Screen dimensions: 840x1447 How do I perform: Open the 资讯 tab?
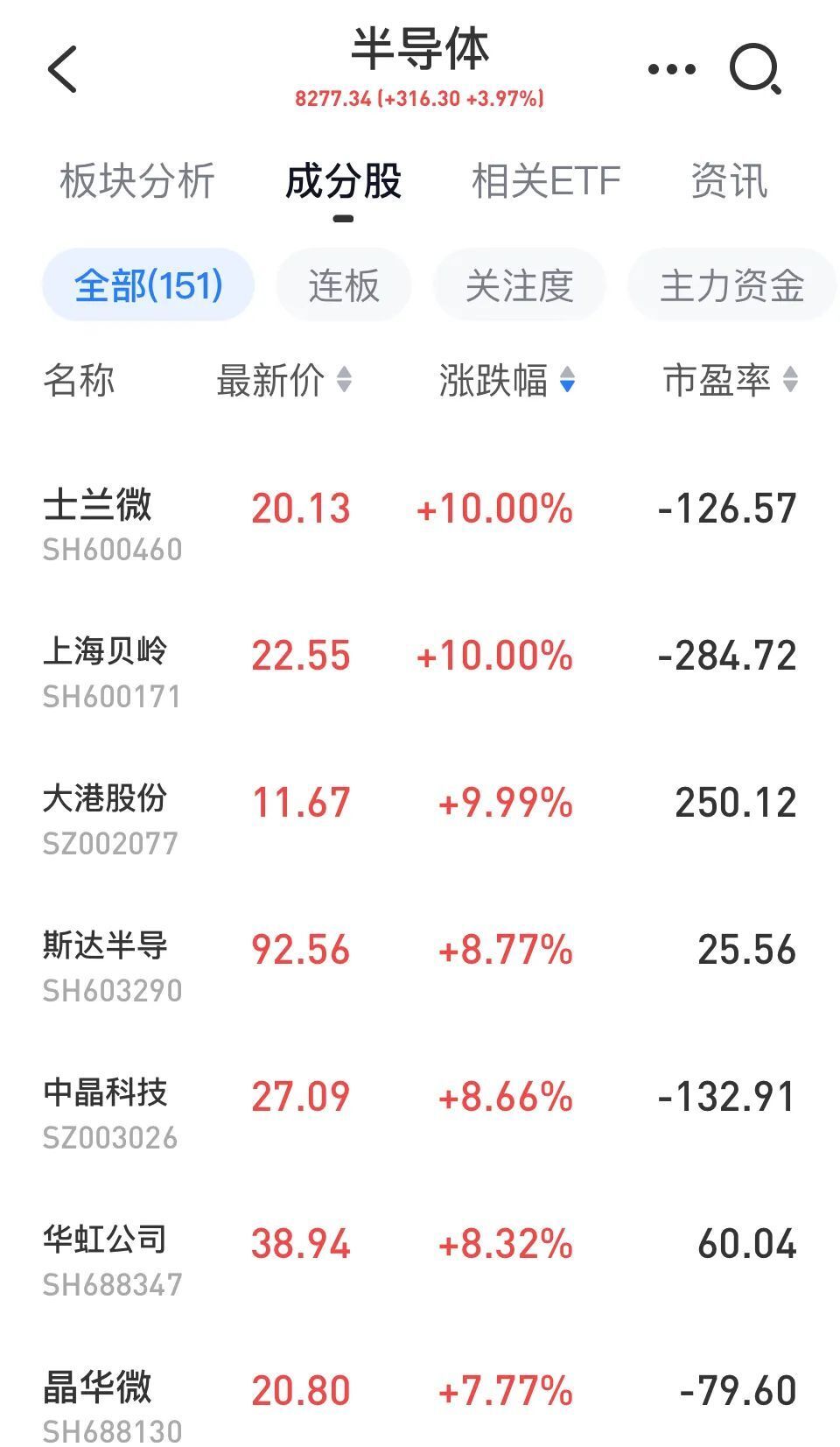(730, 181)
